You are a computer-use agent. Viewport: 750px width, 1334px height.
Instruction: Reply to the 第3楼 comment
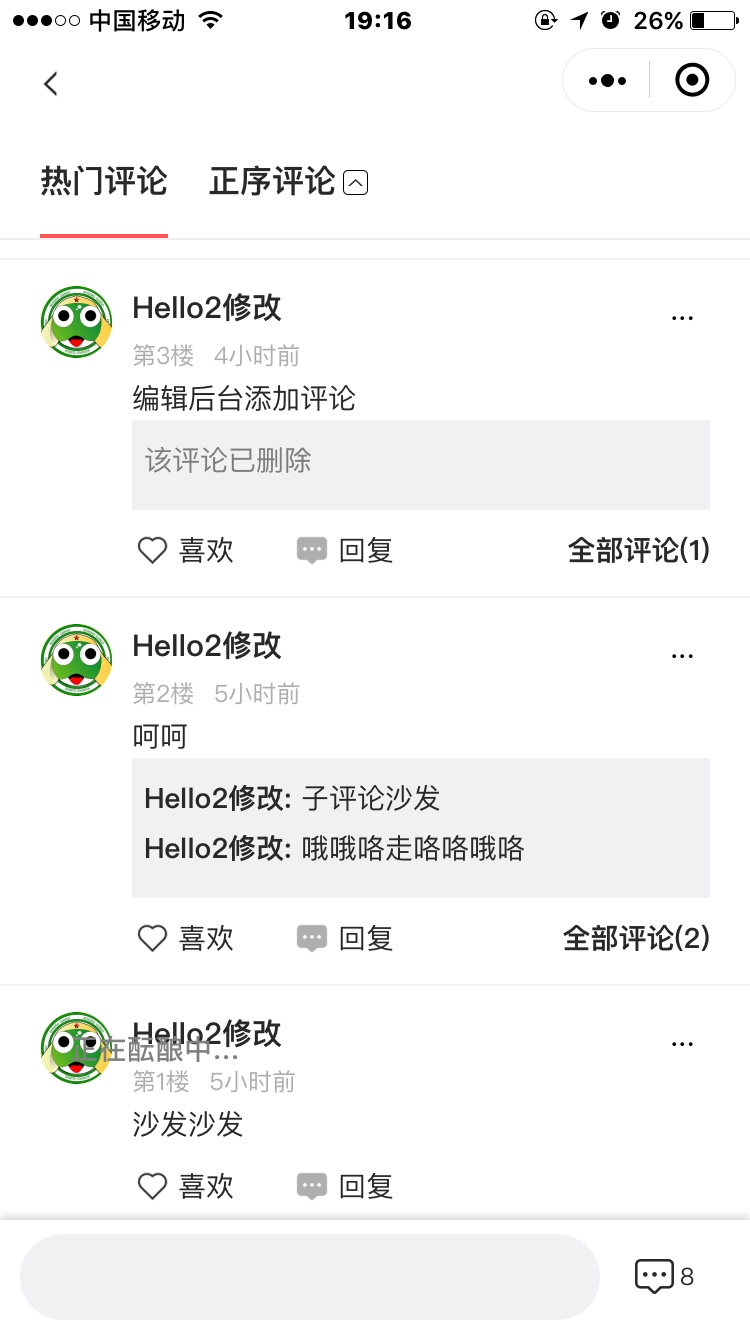345,550
